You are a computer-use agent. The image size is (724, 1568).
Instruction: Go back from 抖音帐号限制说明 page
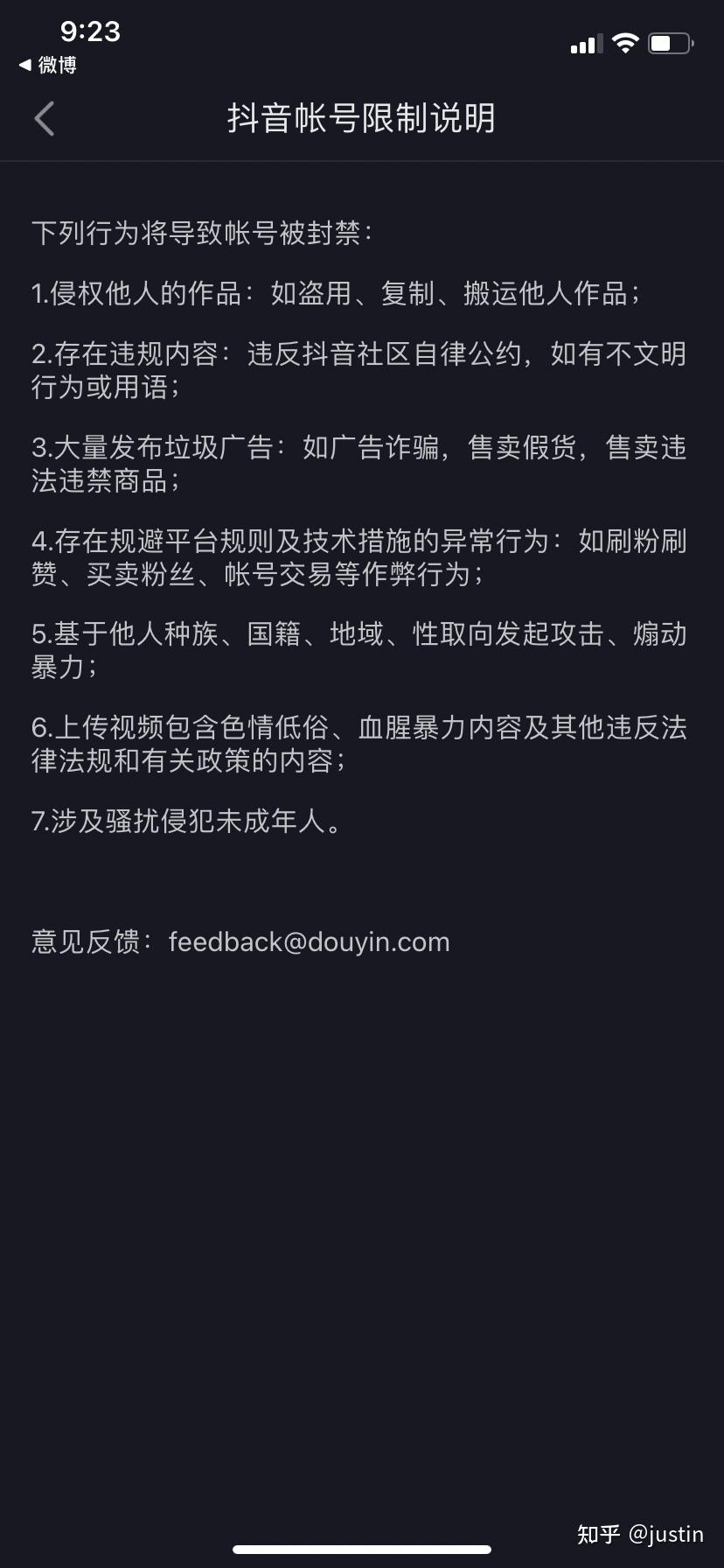tap(45, 118)
